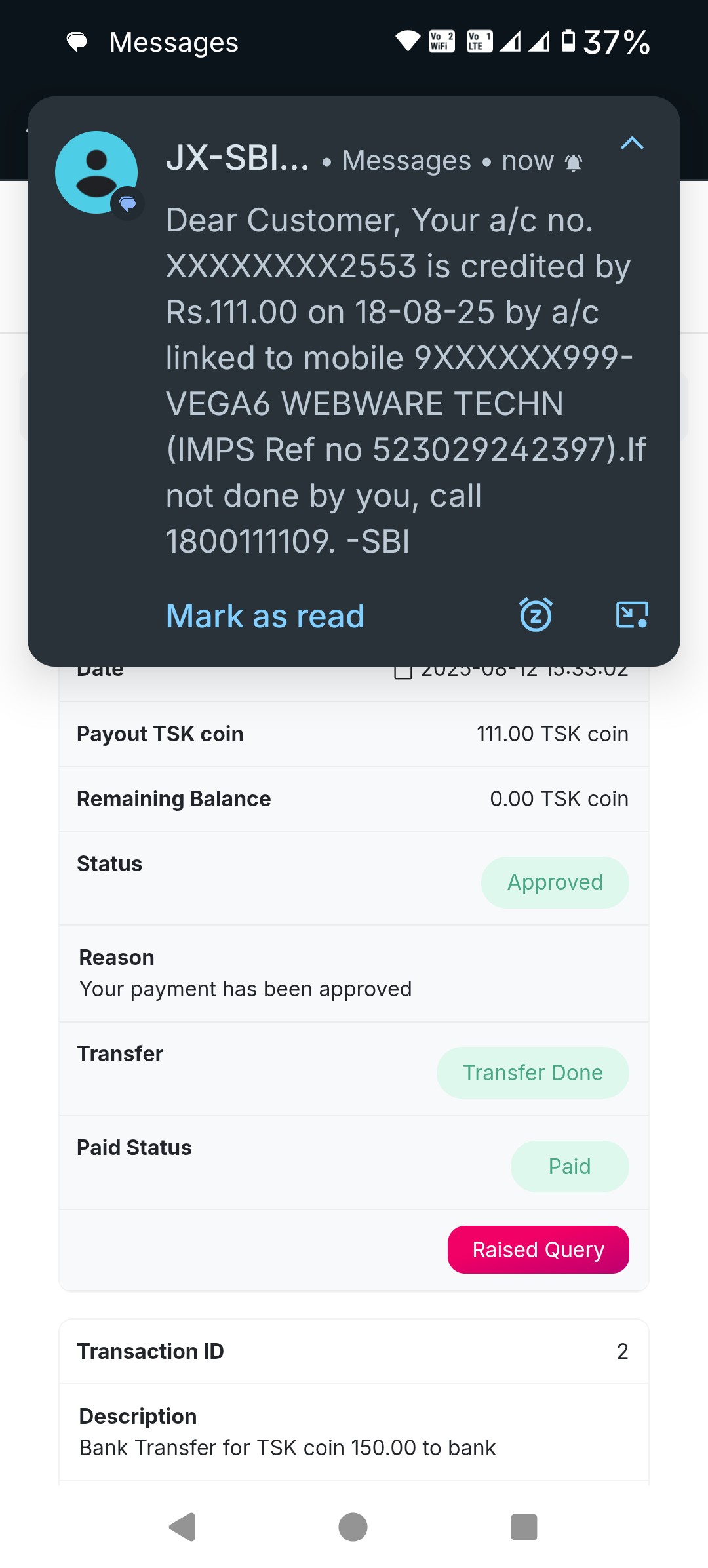Snooze the SBI message notification
The height and width of the screenshot is (1568, 708).
(x=536, y=615)
